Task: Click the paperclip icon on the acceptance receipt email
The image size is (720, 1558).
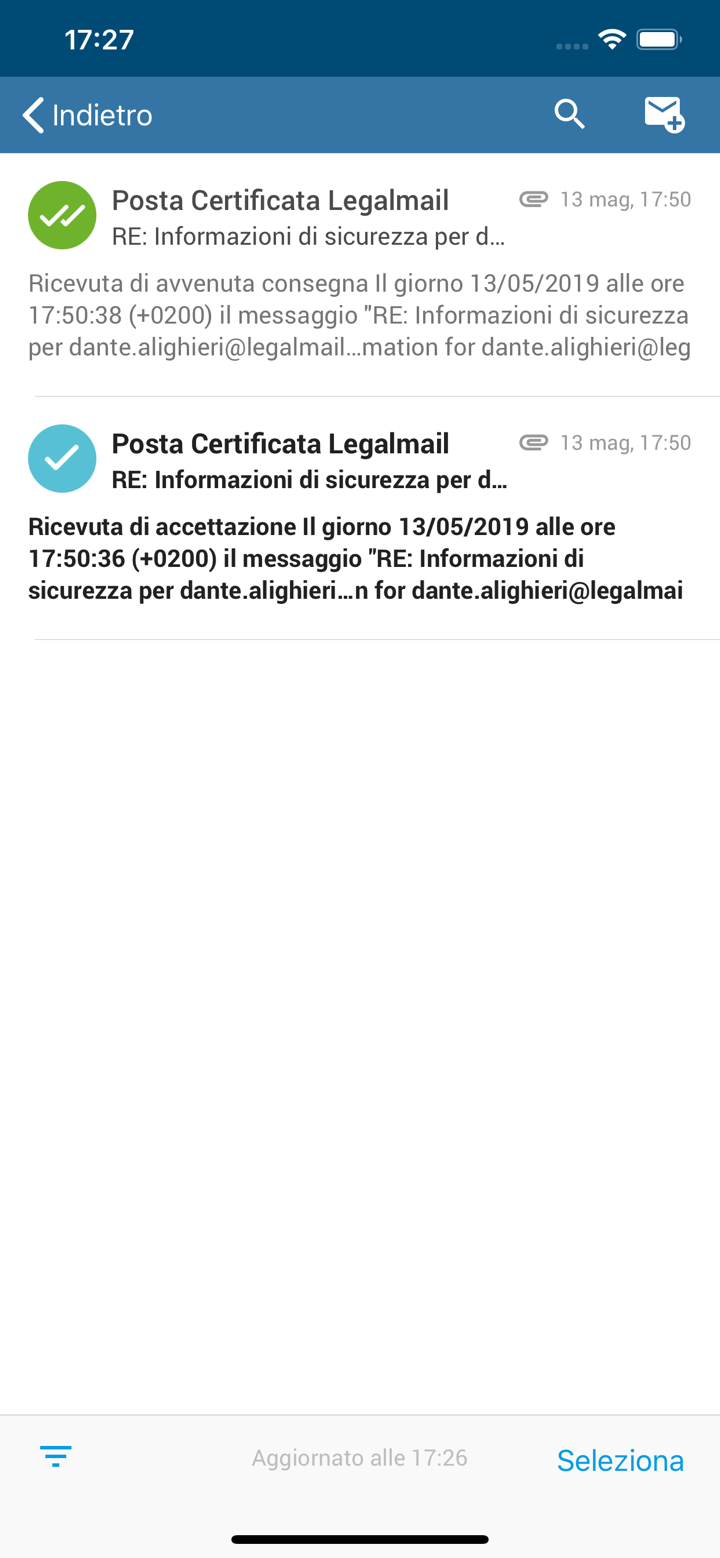Action: click(x=536, y=441)
